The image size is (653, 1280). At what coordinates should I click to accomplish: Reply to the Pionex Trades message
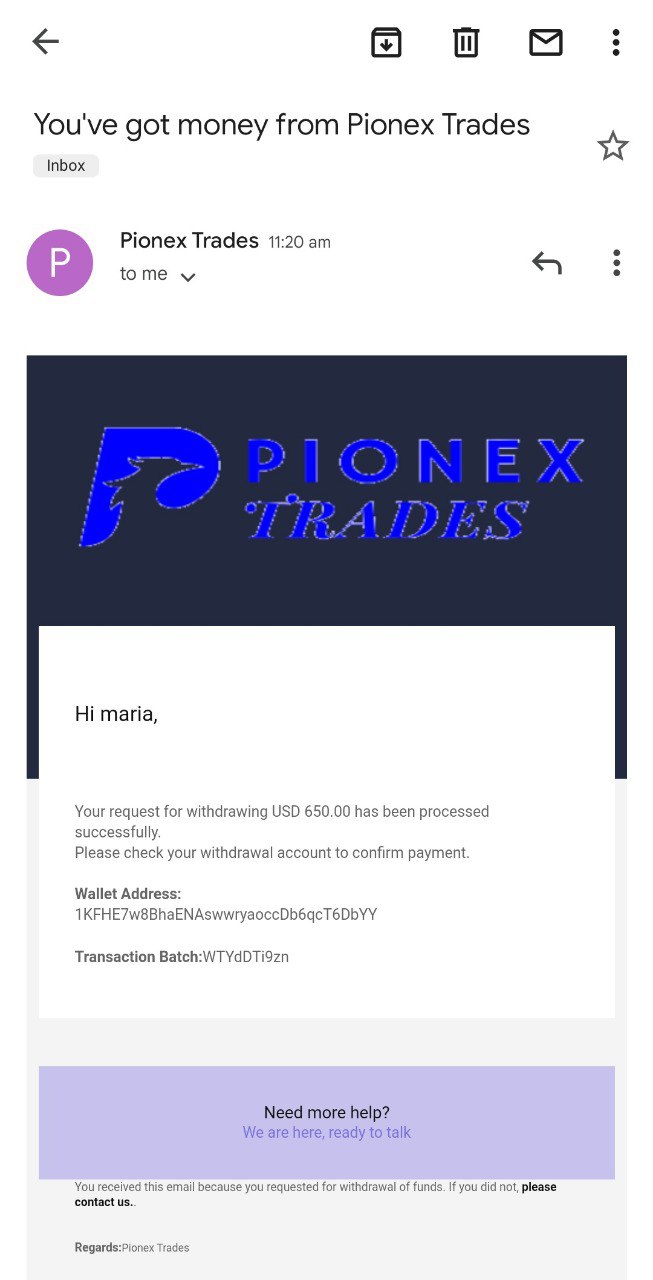click(547, 263)
